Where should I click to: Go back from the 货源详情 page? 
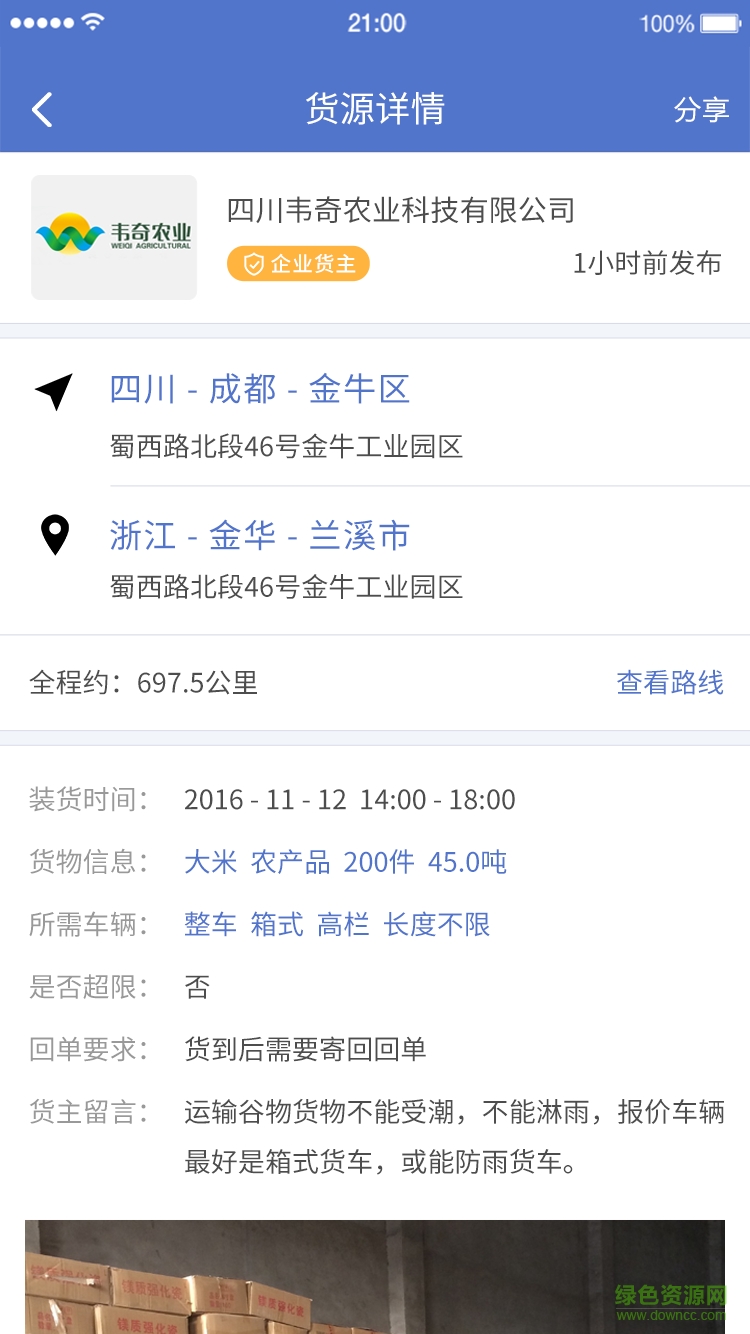pos(42,110)
